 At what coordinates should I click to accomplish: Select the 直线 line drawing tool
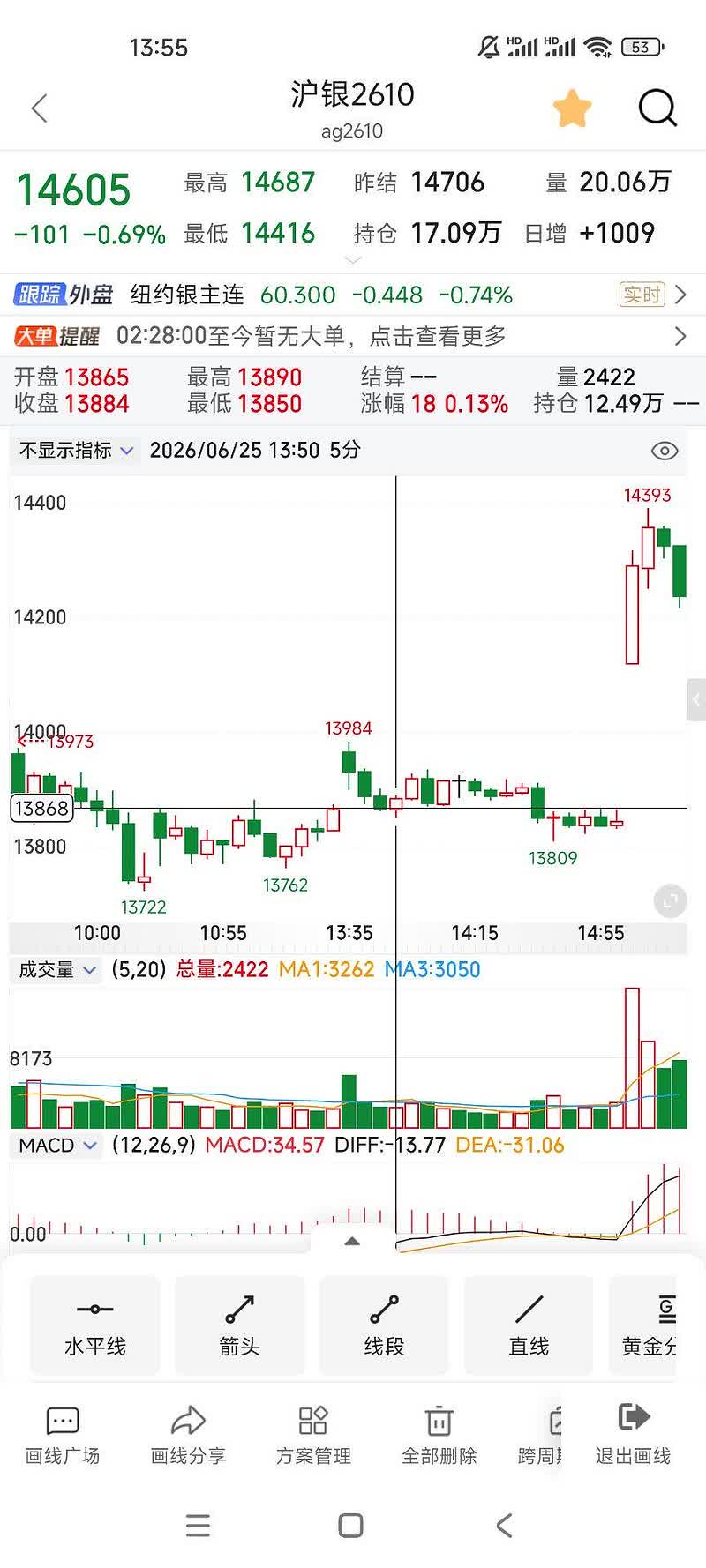click(529, 1325)
